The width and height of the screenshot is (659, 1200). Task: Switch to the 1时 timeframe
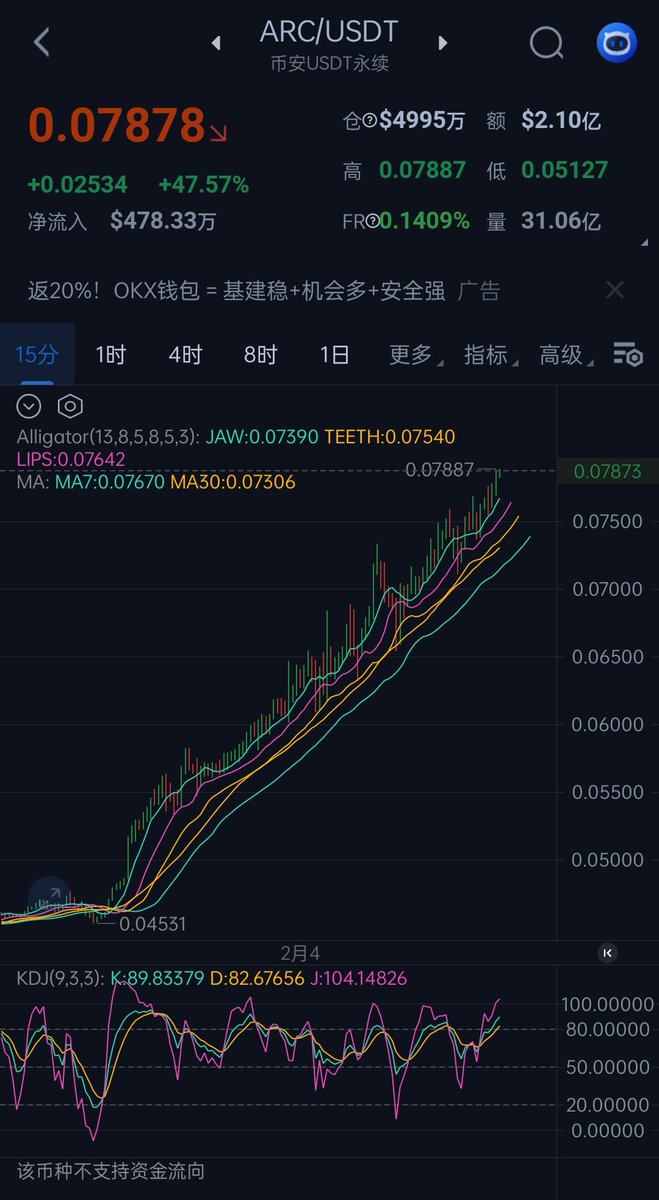[x=110, y=355]
